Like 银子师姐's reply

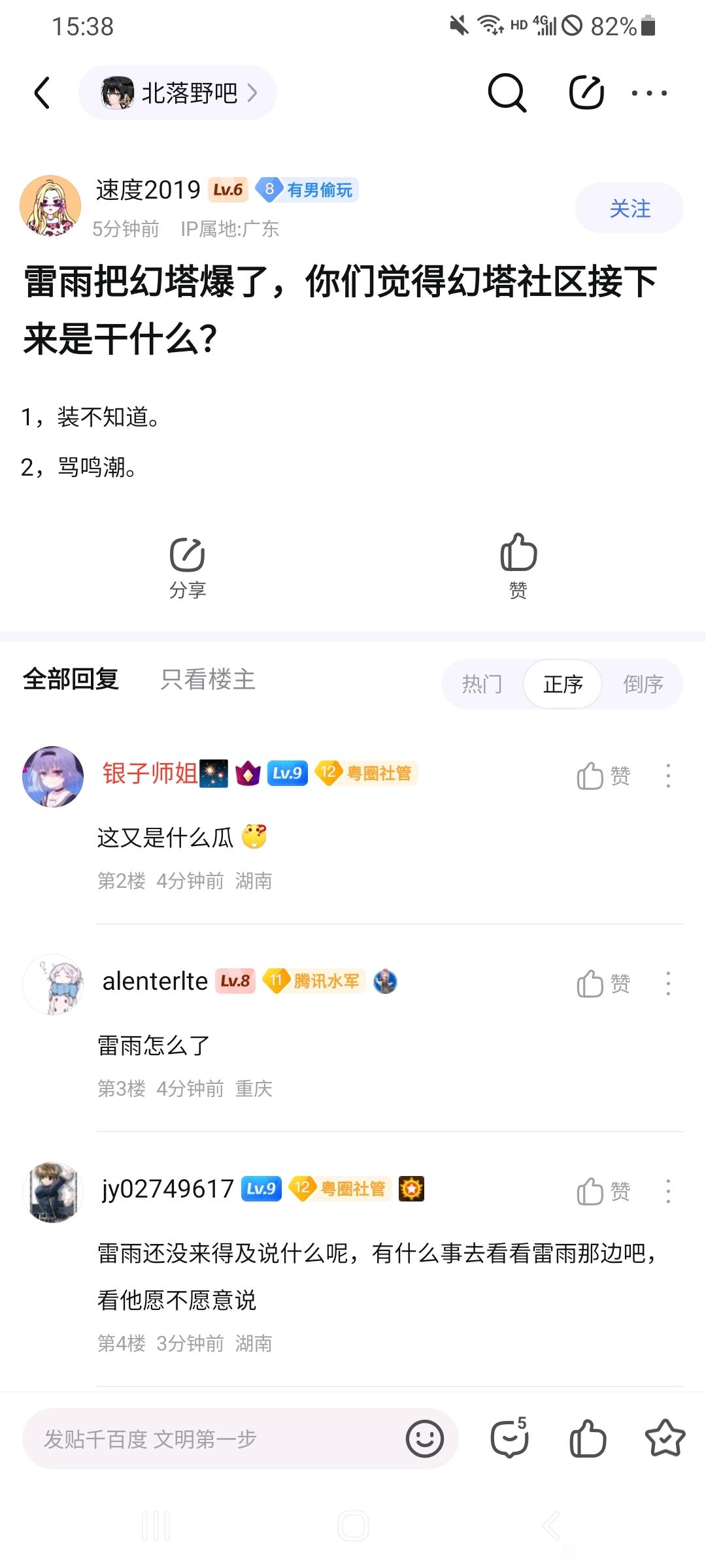click(x=603, y=776)
